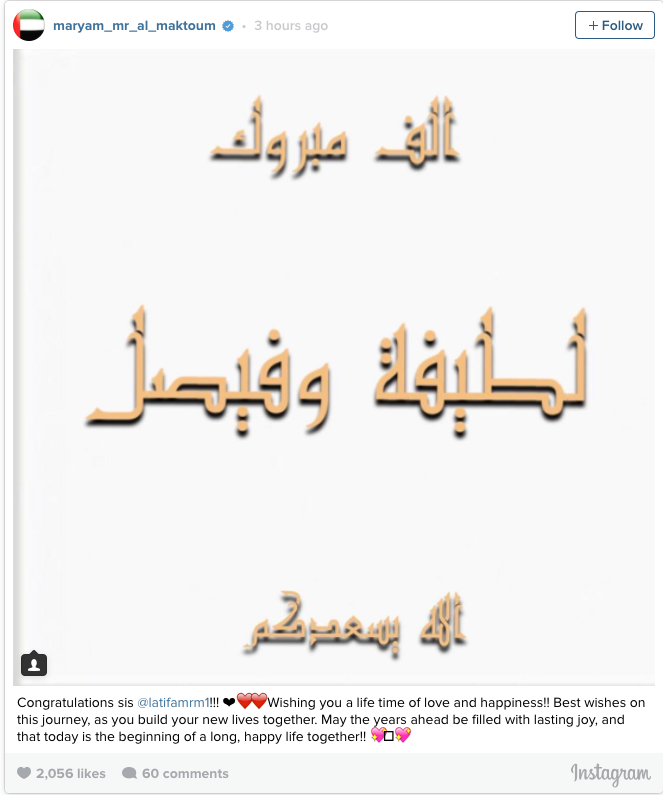Show tagged people on the photo

(x=34, y=663)
